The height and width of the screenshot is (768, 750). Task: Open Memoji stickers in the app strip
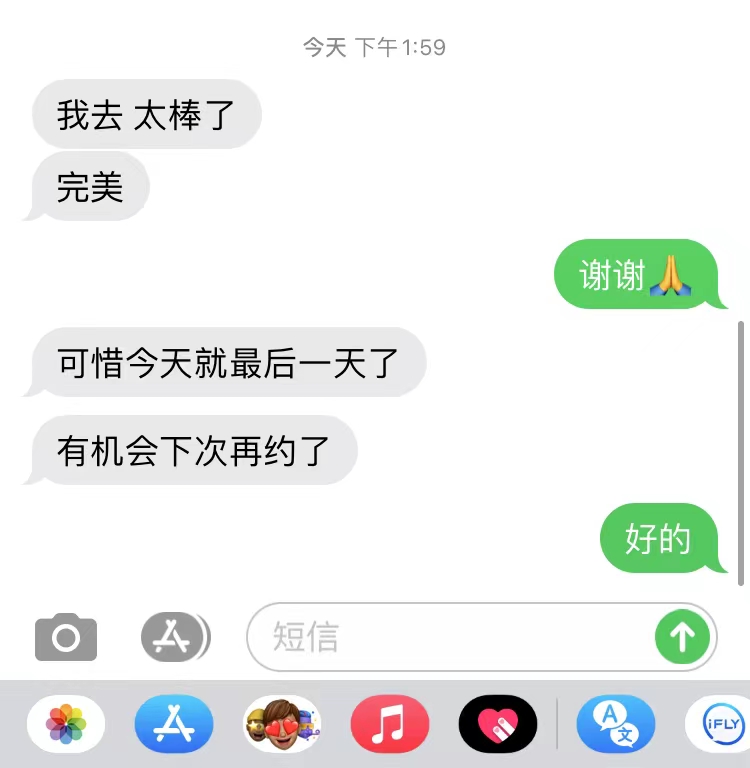click(282, 724)
